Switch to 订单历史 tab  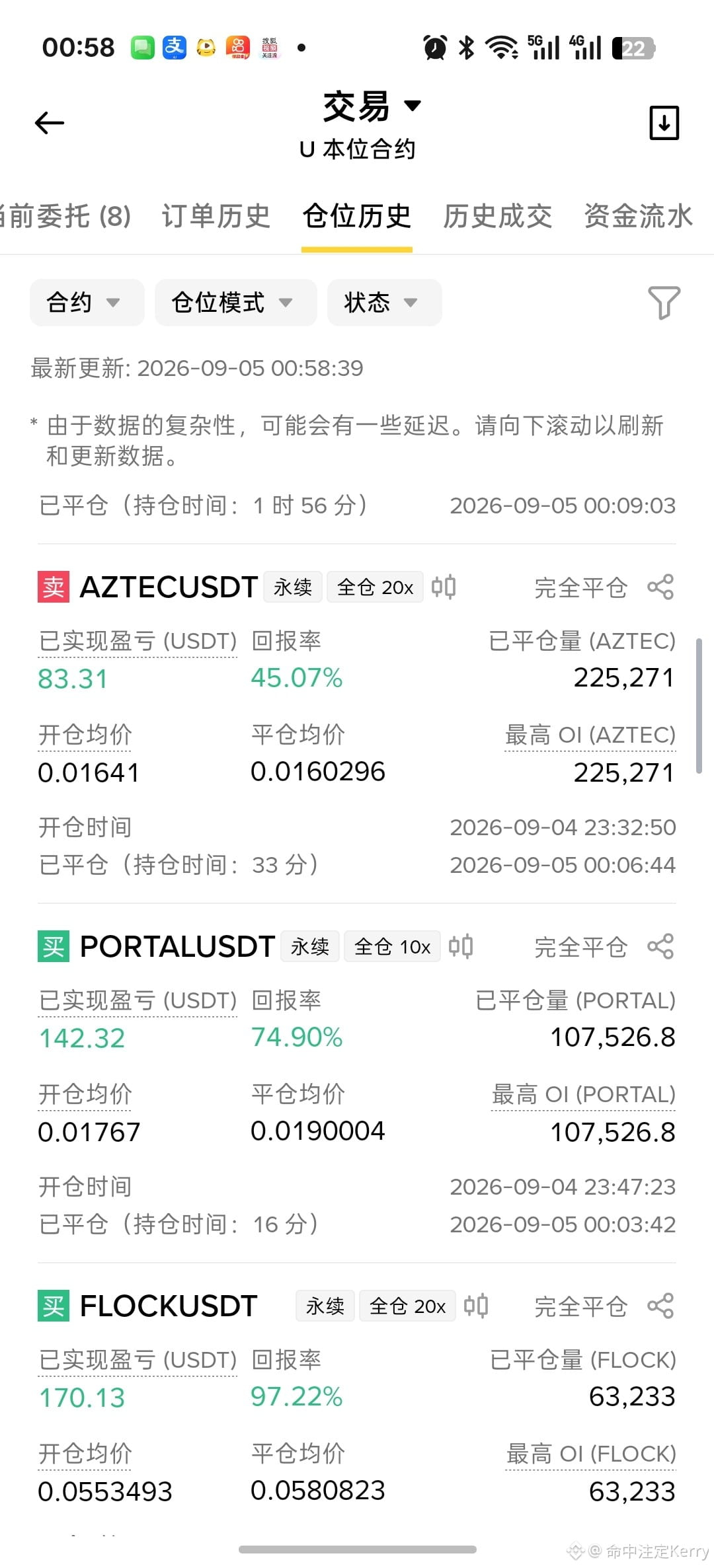pos(216,216)
